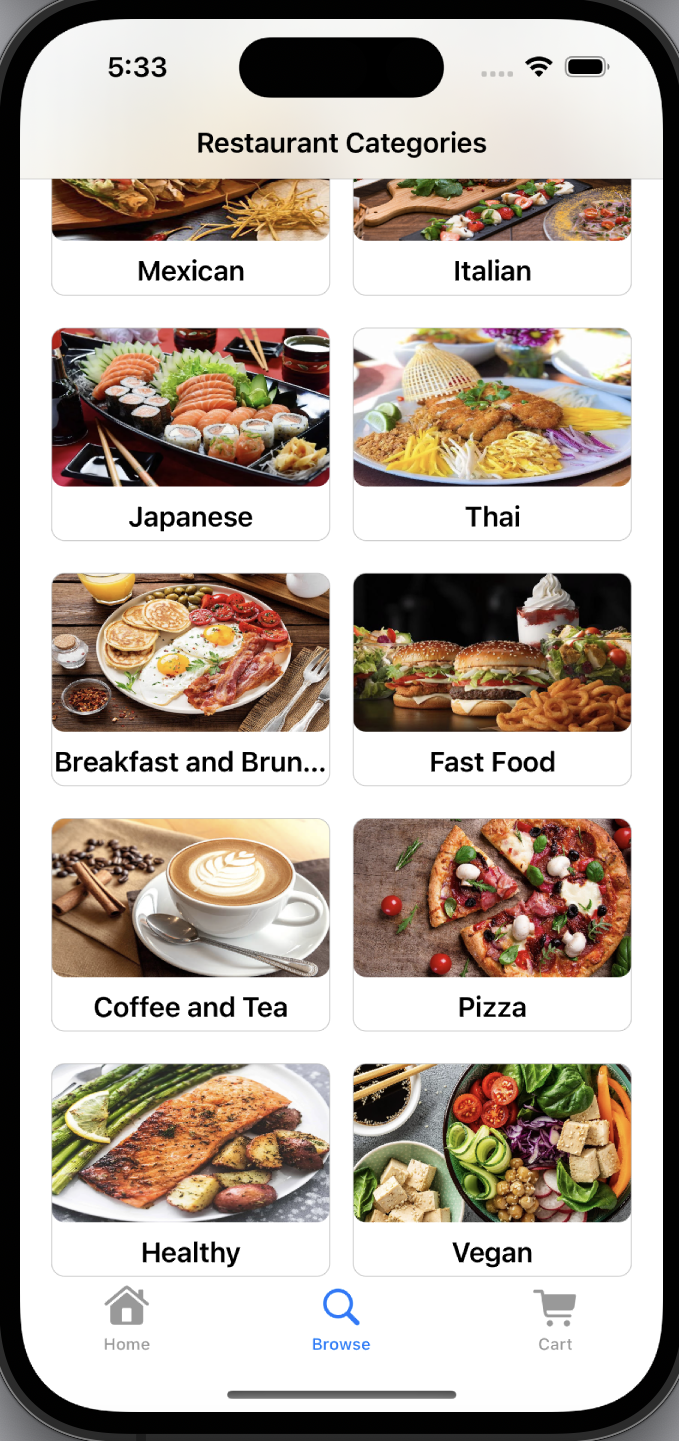Open Breakfast and Brunch restaurants
This screenshot has height=1441, width=679.
pyautogui.click(x=190, y=679)
